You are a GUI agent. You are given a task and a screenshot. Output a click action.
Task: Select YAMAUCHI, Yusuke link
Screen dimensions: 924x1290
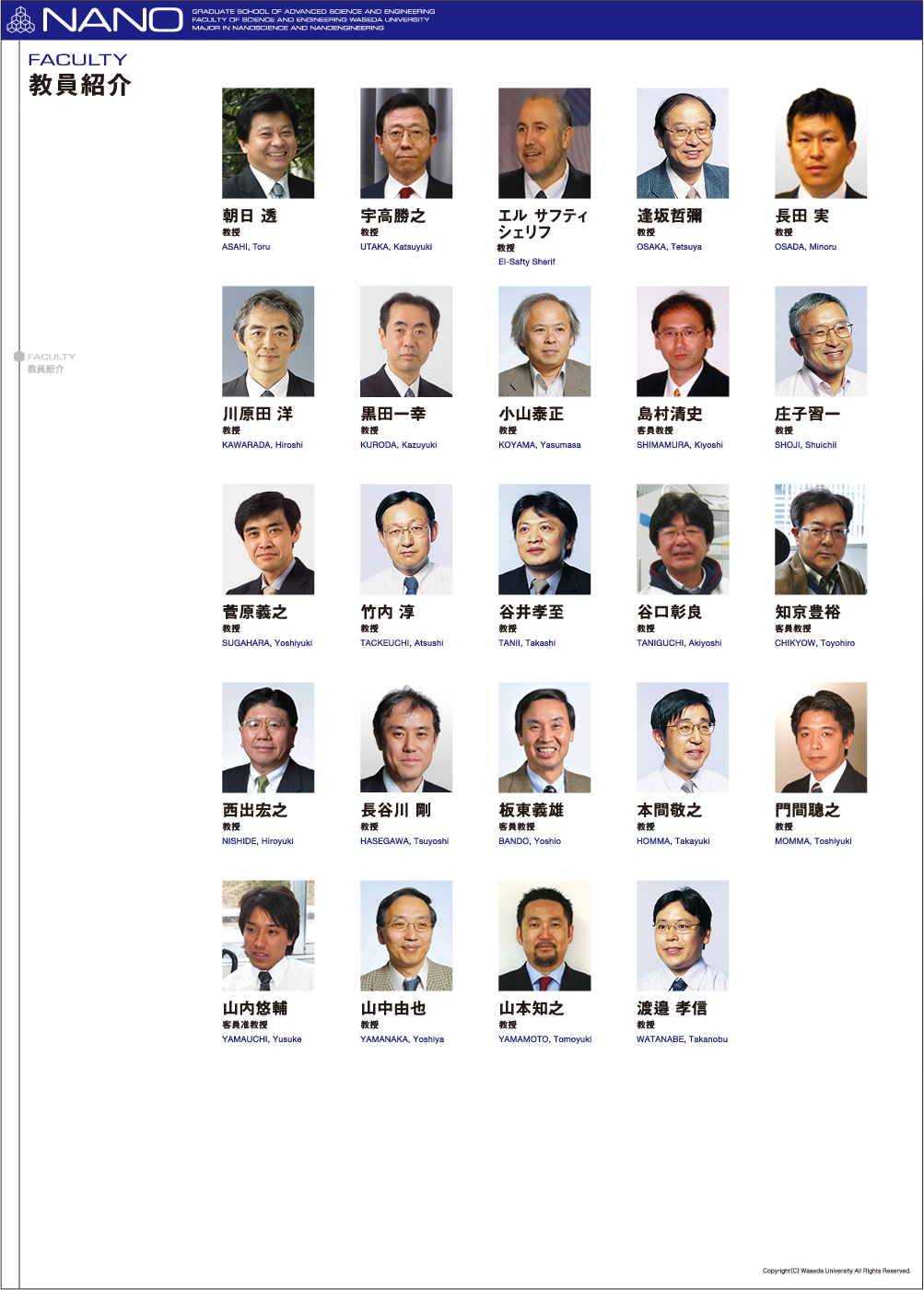point(262,1039)
